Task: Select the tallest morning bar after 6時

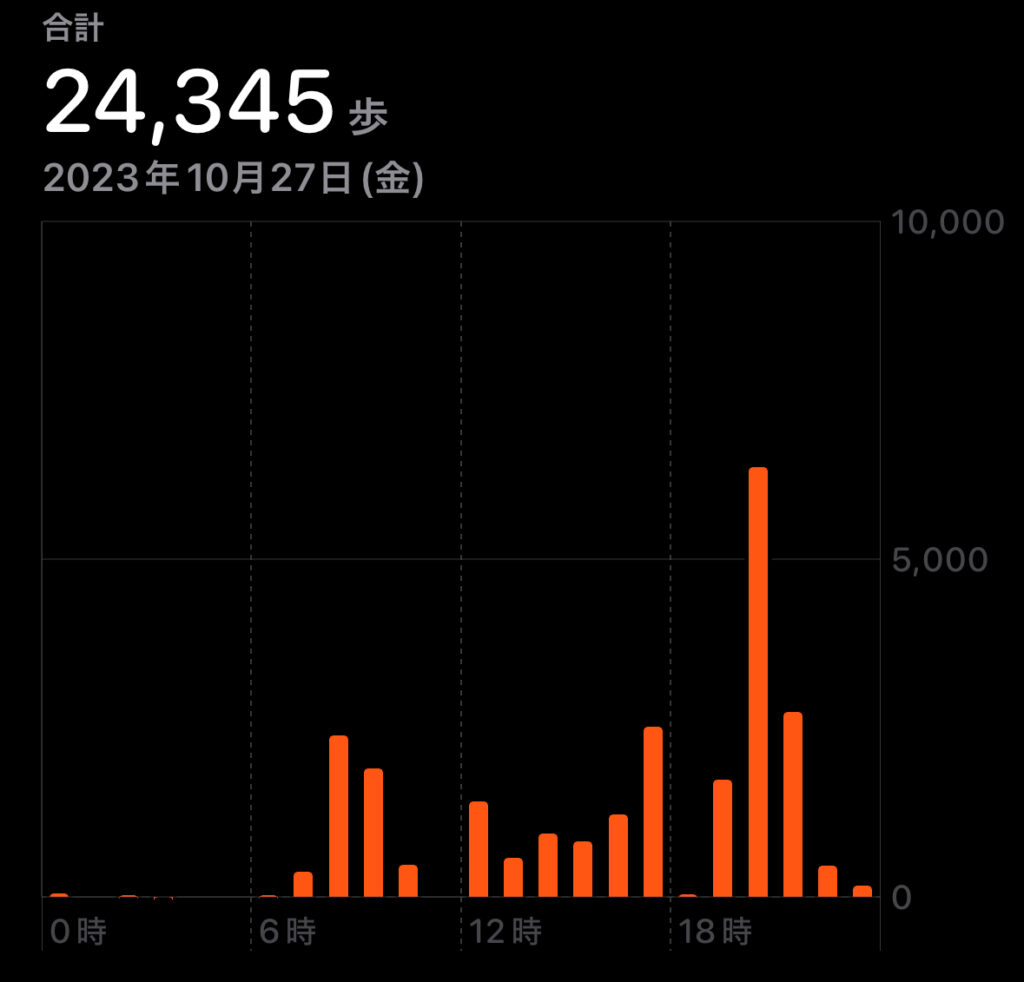Action: coord(339,816)
